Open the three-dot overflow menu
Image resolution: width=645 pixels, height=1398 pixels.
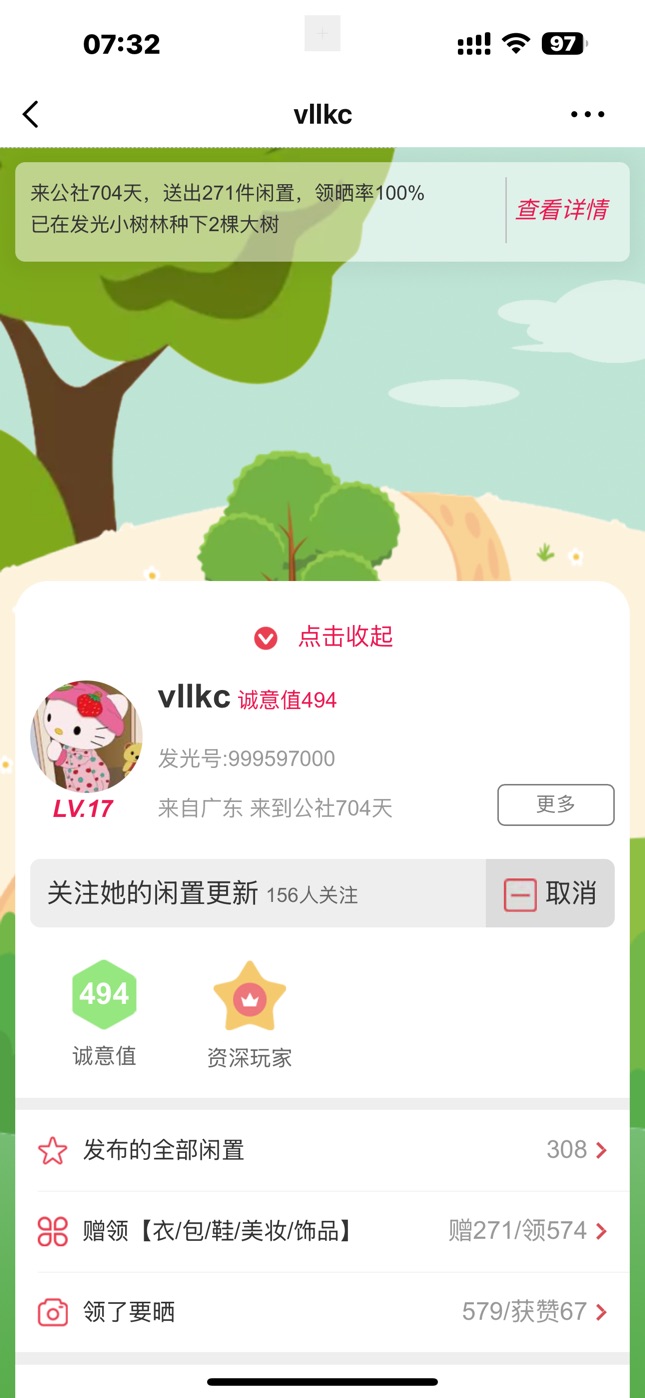(x=587, y=114)
